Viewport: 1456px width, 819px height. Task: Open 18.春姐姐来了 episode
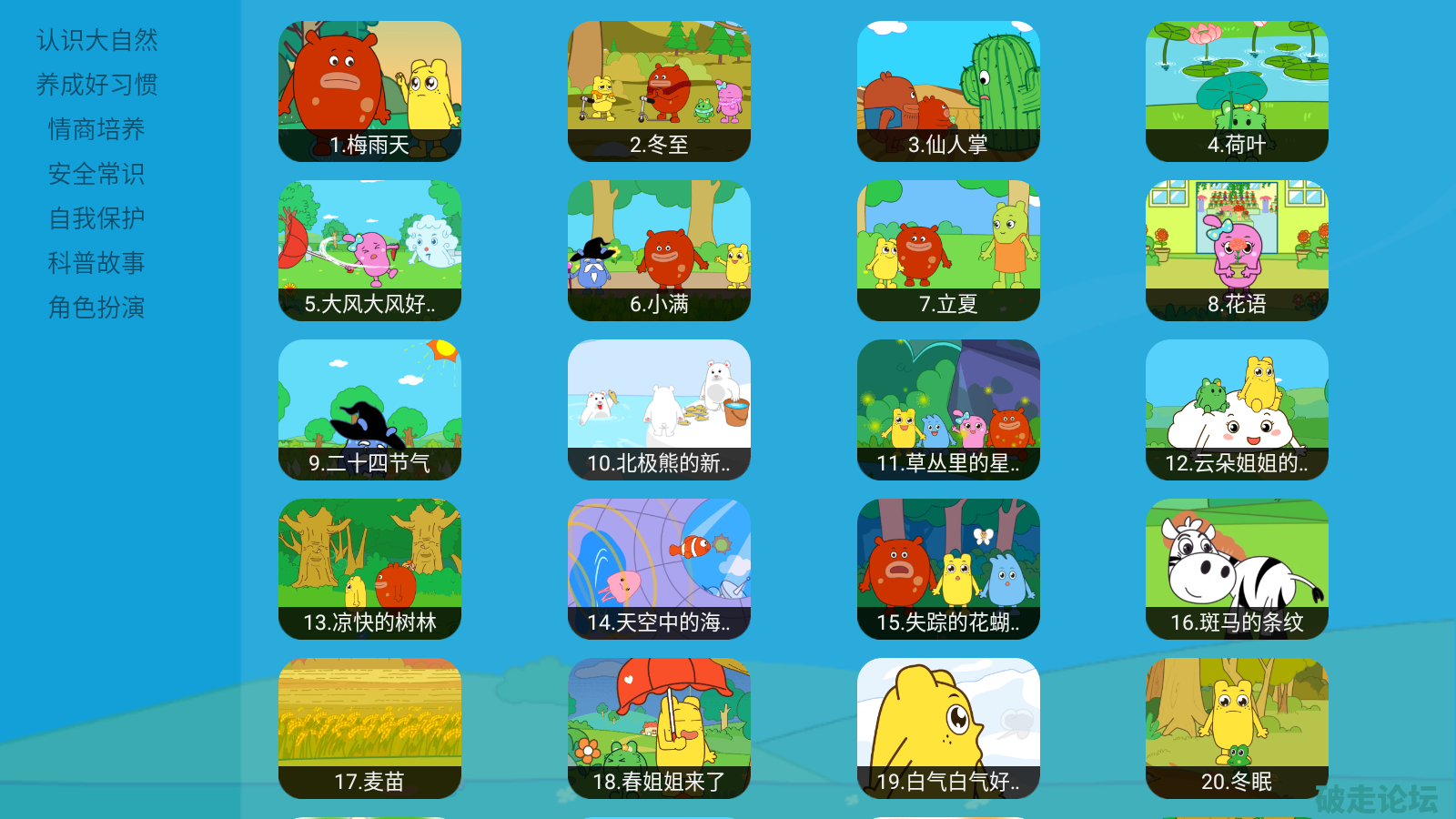(x=659, y=728)
